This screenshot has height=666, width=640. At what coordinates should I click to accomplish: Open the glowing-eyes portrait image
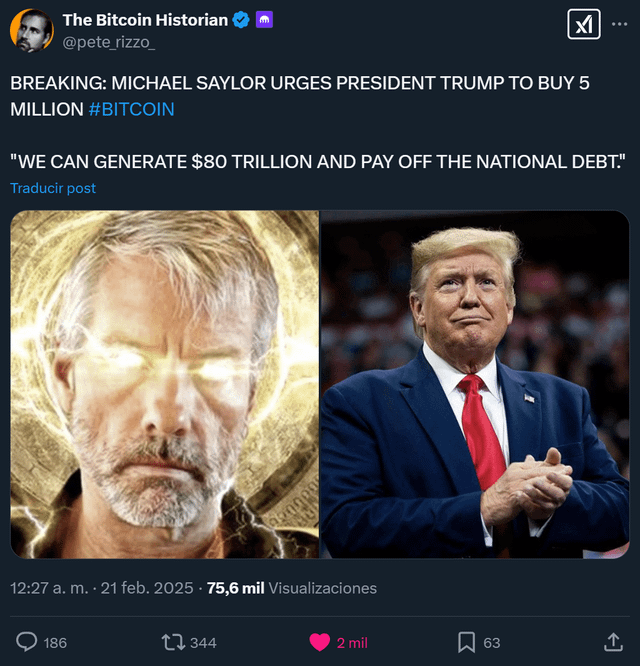[x=165, y=384]
